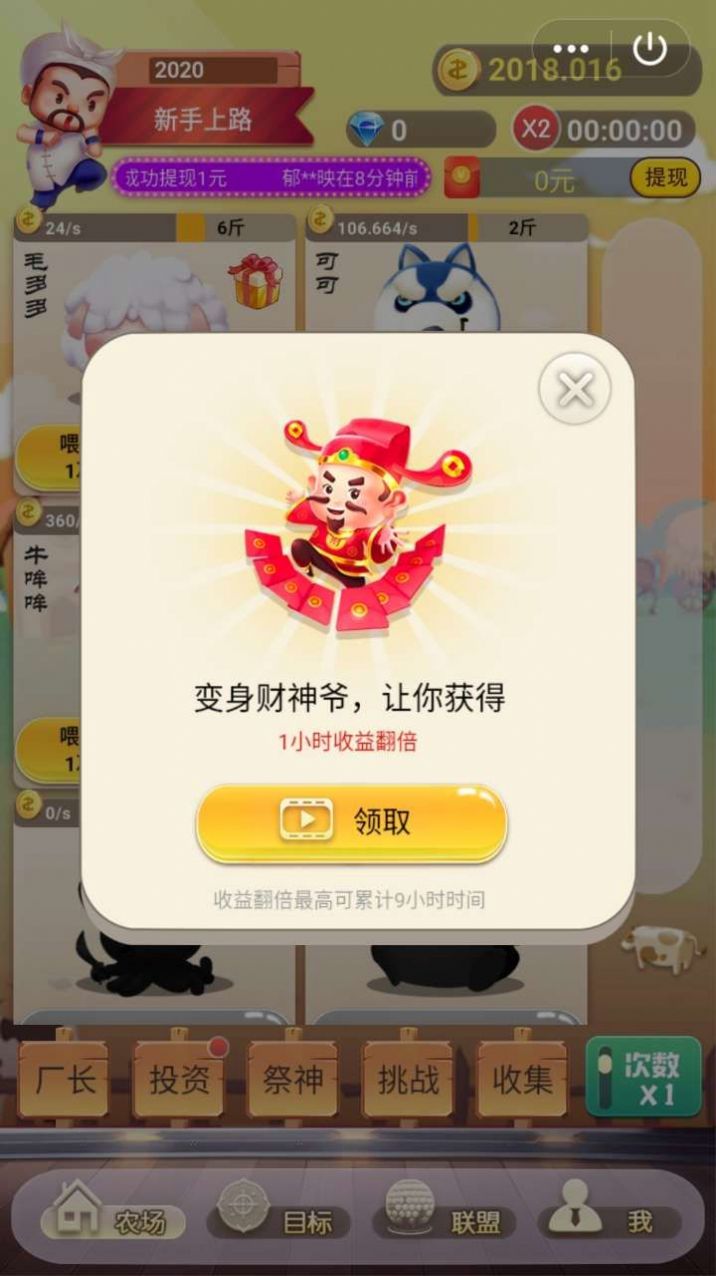
Task: Tap the 提现 withdraw button
Action: coord(665,178)
